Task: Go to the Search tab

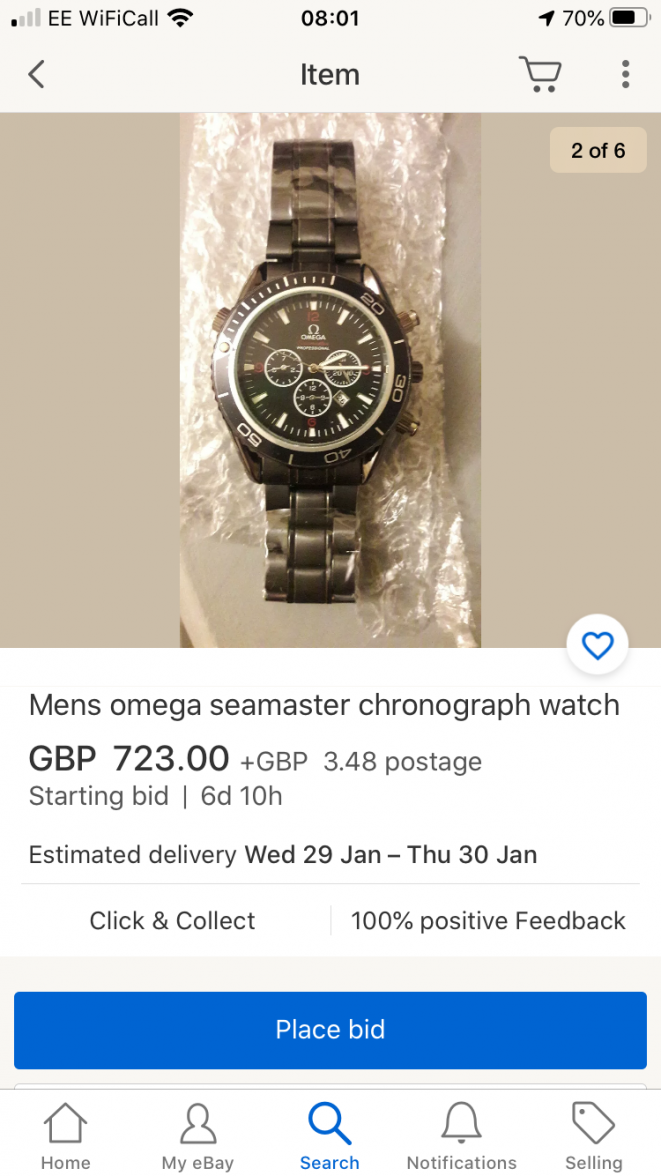Action: 330,1135
